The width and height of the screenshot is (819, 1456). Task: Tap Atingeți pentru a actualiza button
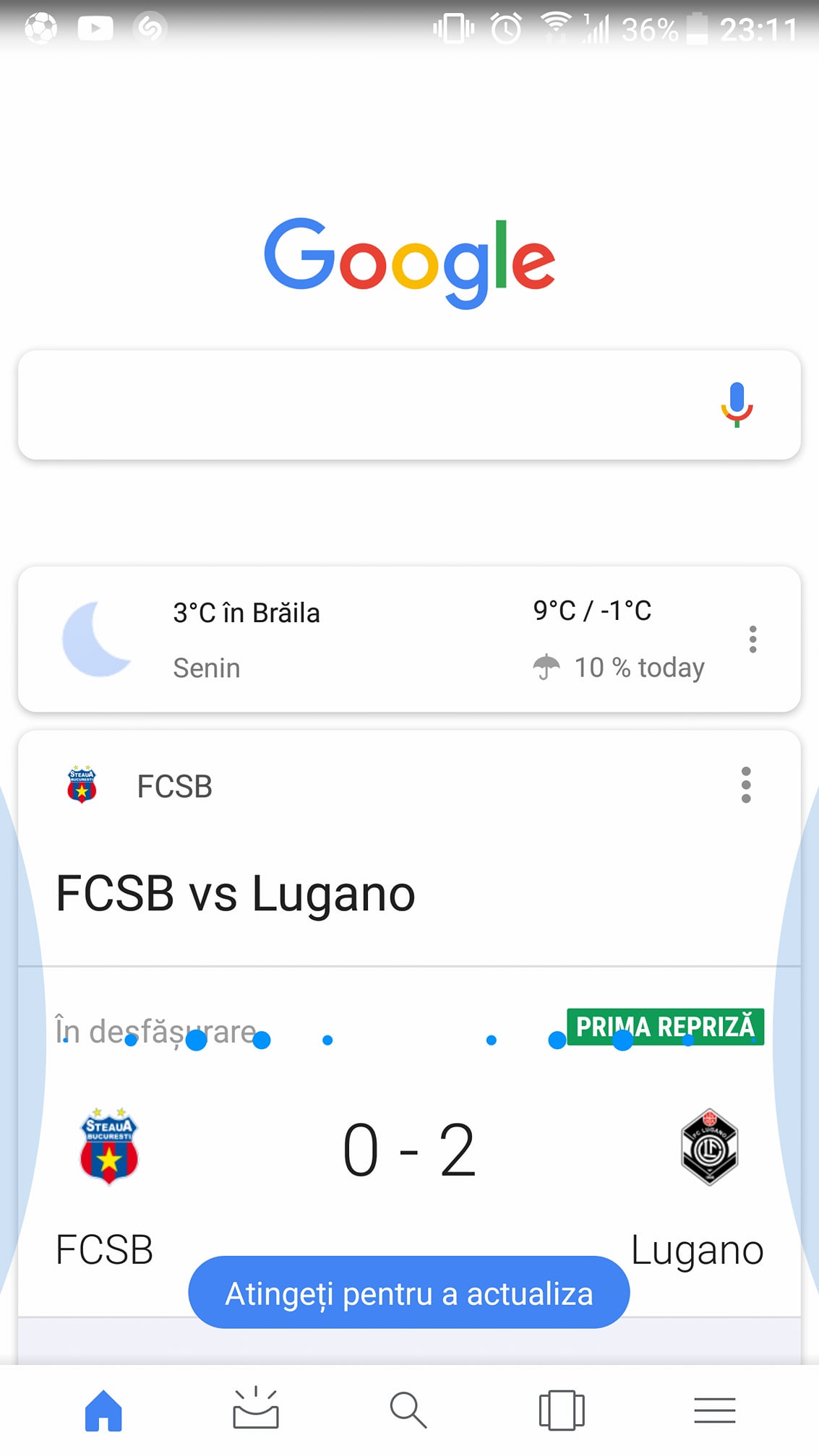point(409,1293)
